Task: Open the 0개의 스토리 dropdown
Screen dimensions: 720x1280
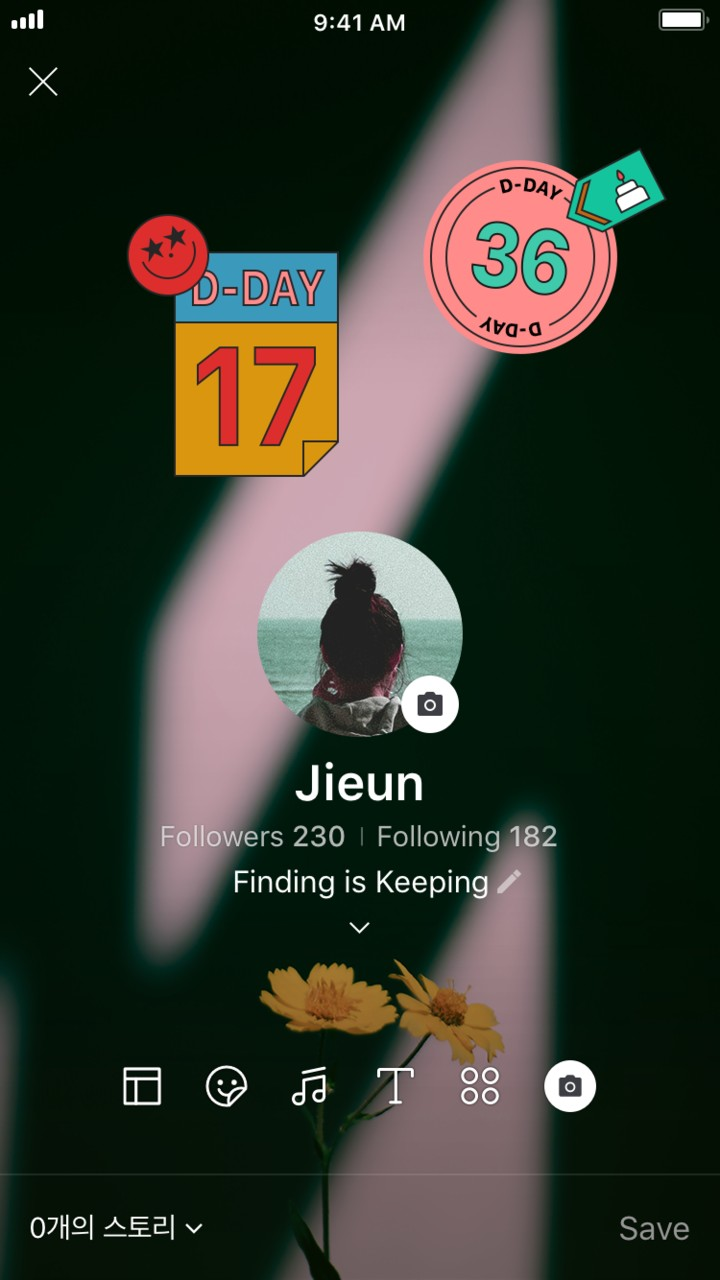Action: (x=116, y=1227)
